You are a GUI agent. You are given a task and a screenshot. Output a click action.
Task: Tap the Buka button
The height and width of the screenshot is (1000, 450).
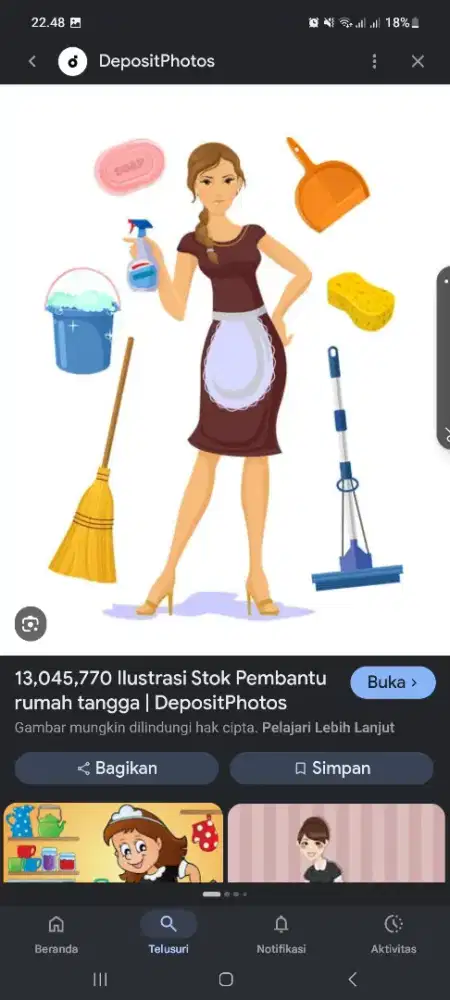tap(393, 682)
